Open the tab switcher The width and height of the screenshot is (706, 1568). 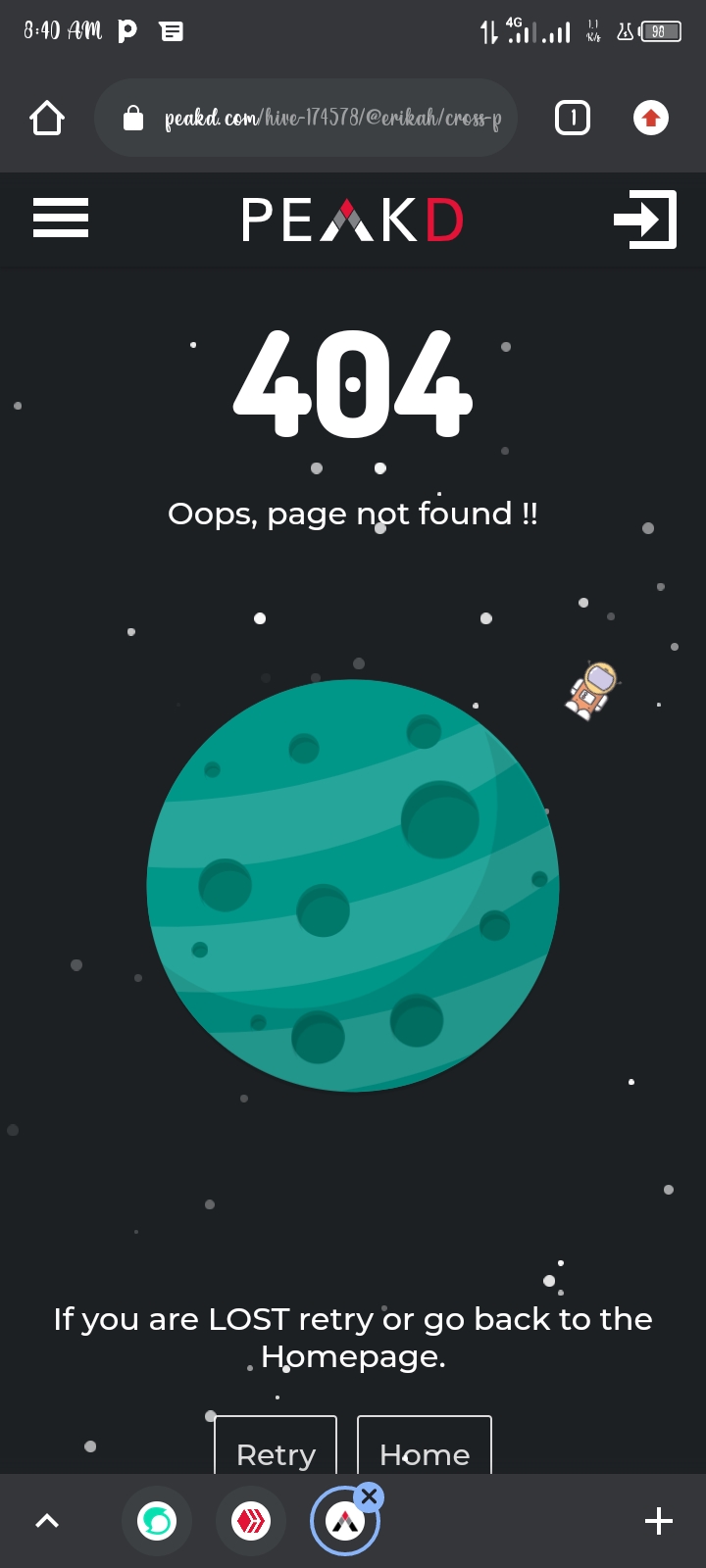pyautogui.click(x=573, y=119)
